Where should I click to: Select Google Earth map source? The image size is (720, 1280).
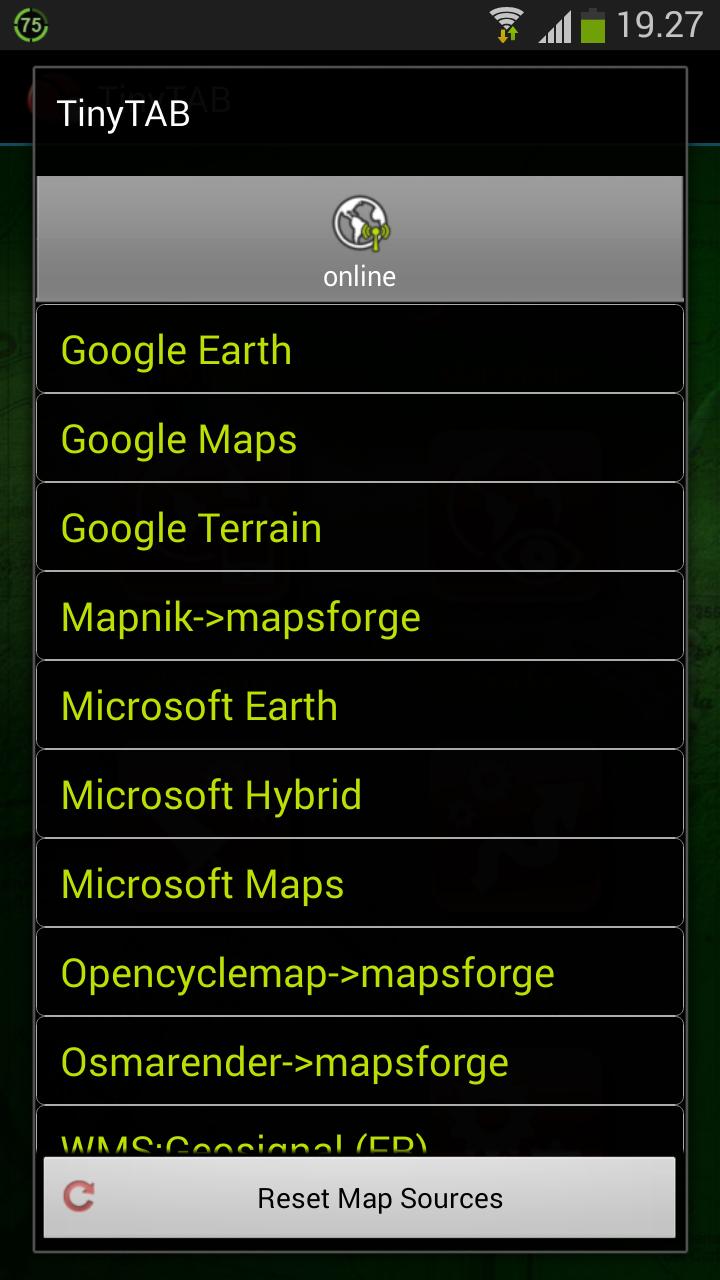(x=360, y=349)
